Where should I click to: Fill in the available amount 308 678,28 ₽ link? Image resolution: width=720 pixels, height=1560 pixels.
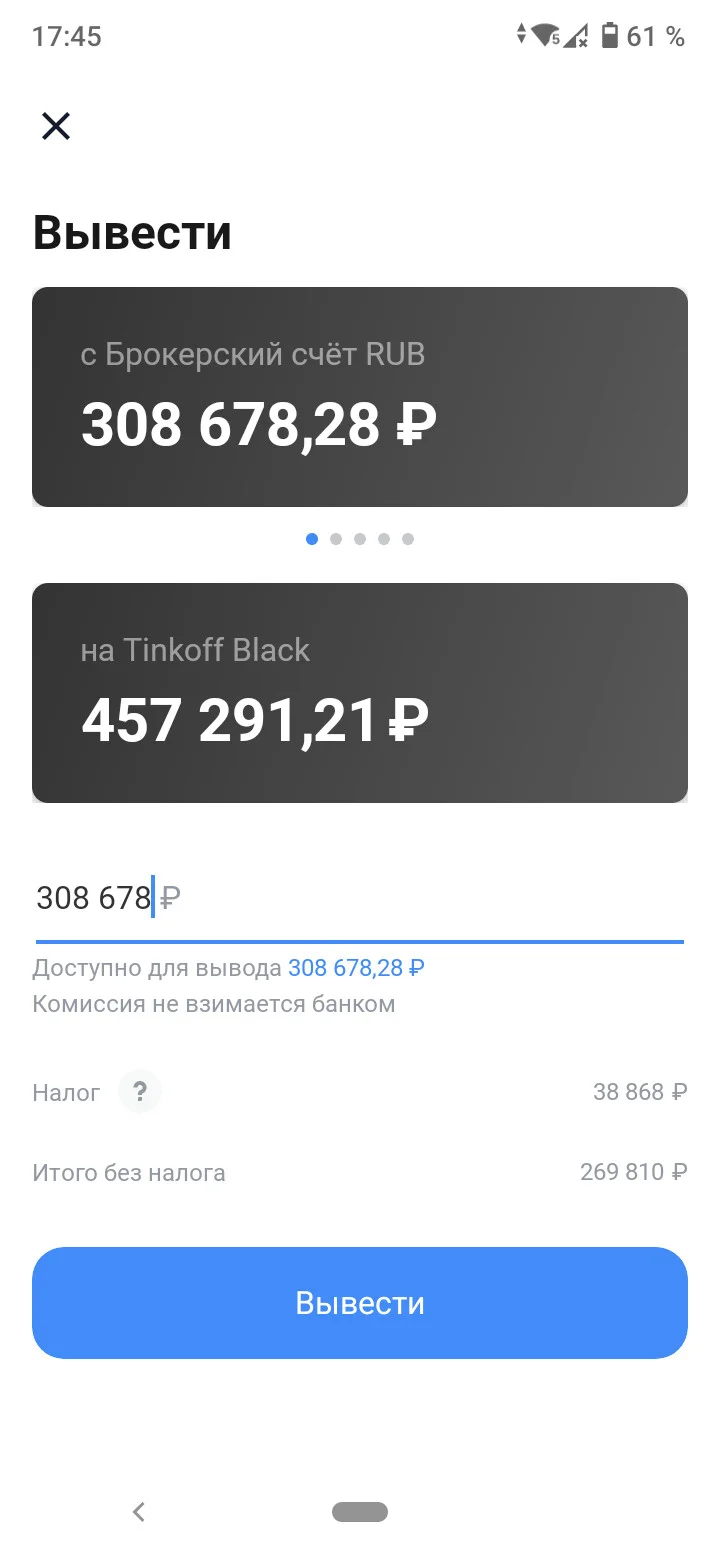357,968
